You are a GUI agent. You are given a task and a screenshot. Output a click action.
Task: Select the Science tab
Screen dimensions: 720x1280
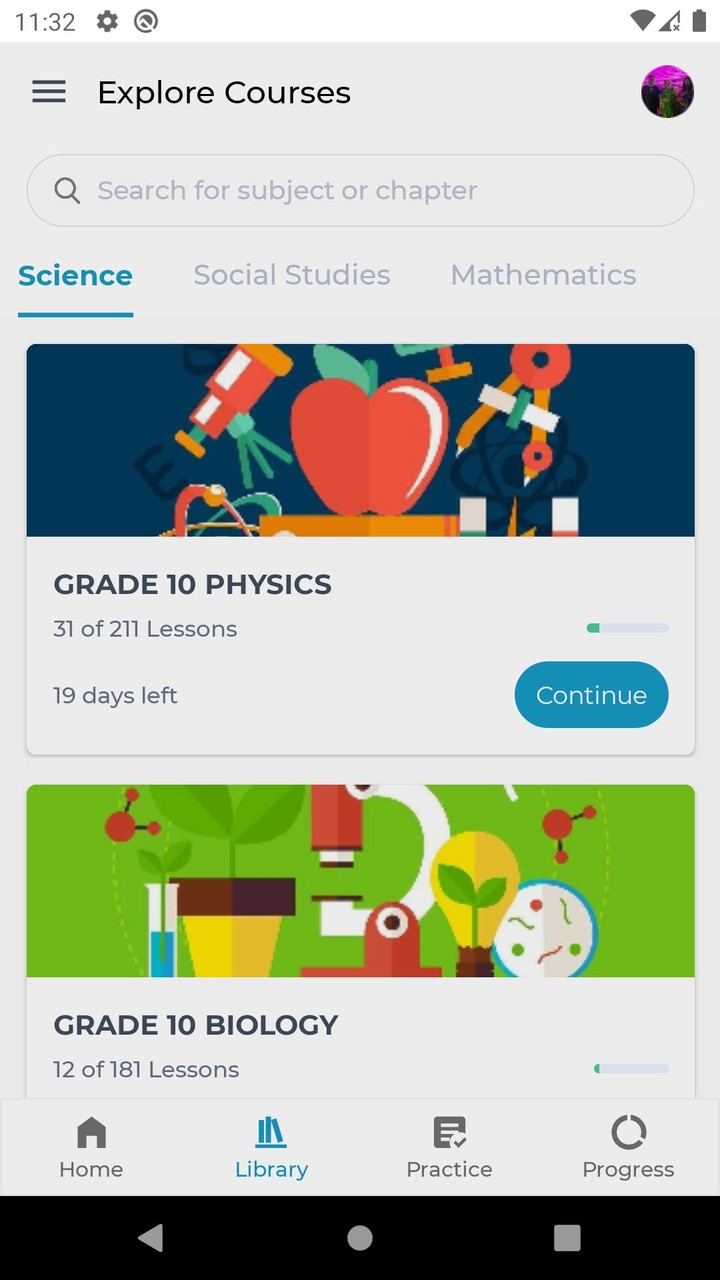click(x=75, y=274)
